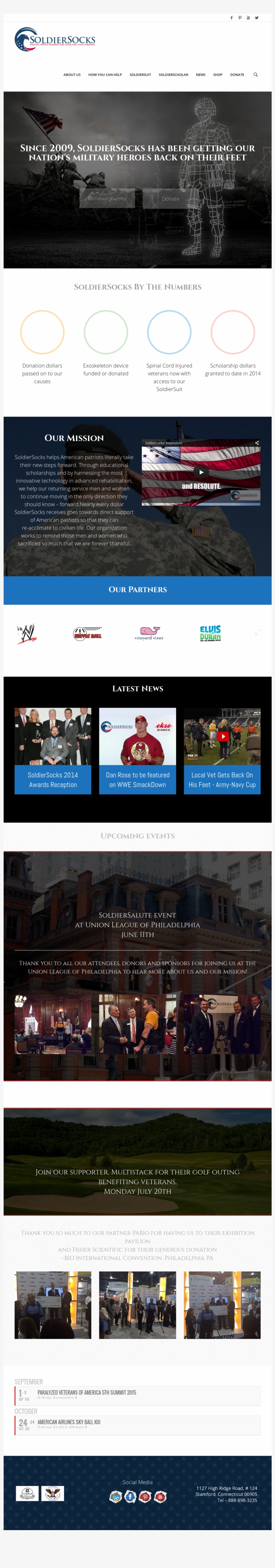Open the Facebook icon in the footer
The height and width of the screenshot is (1568, 275).
coord(130,1496)
